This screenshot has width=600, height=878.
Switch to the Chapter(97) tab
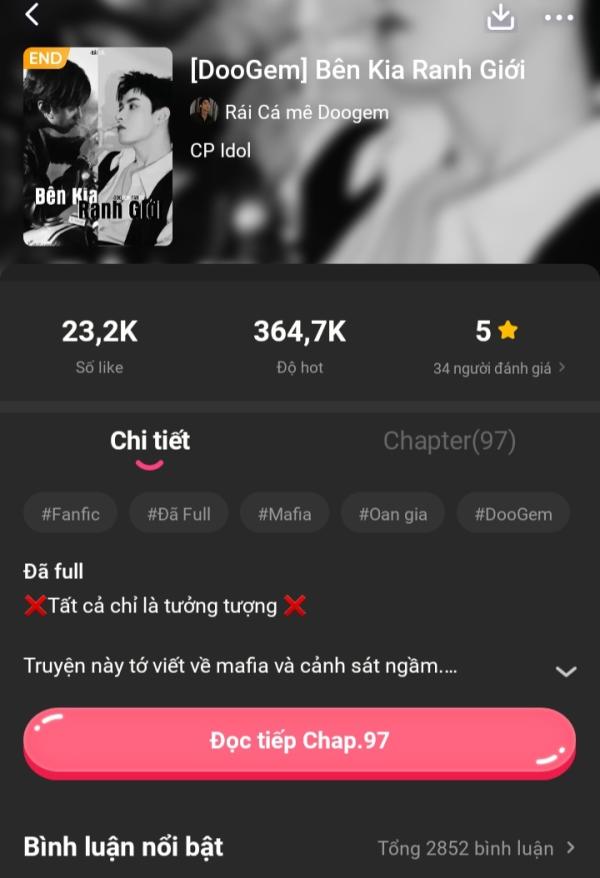pyautogui.click(x=449, y=441)
